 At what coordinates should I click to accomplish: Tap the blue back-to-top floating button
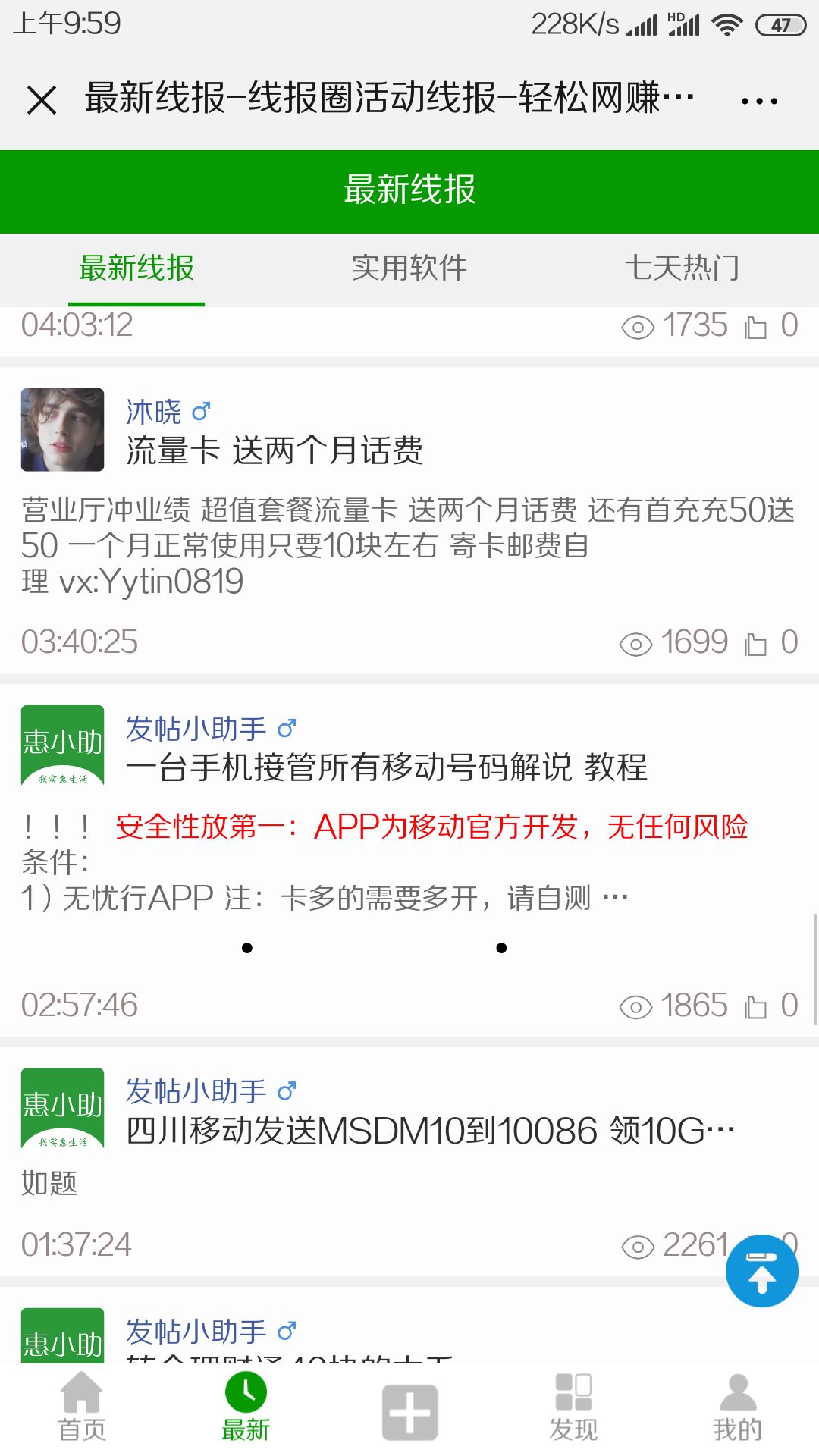pyautogui.click(x=761, y=1271)
